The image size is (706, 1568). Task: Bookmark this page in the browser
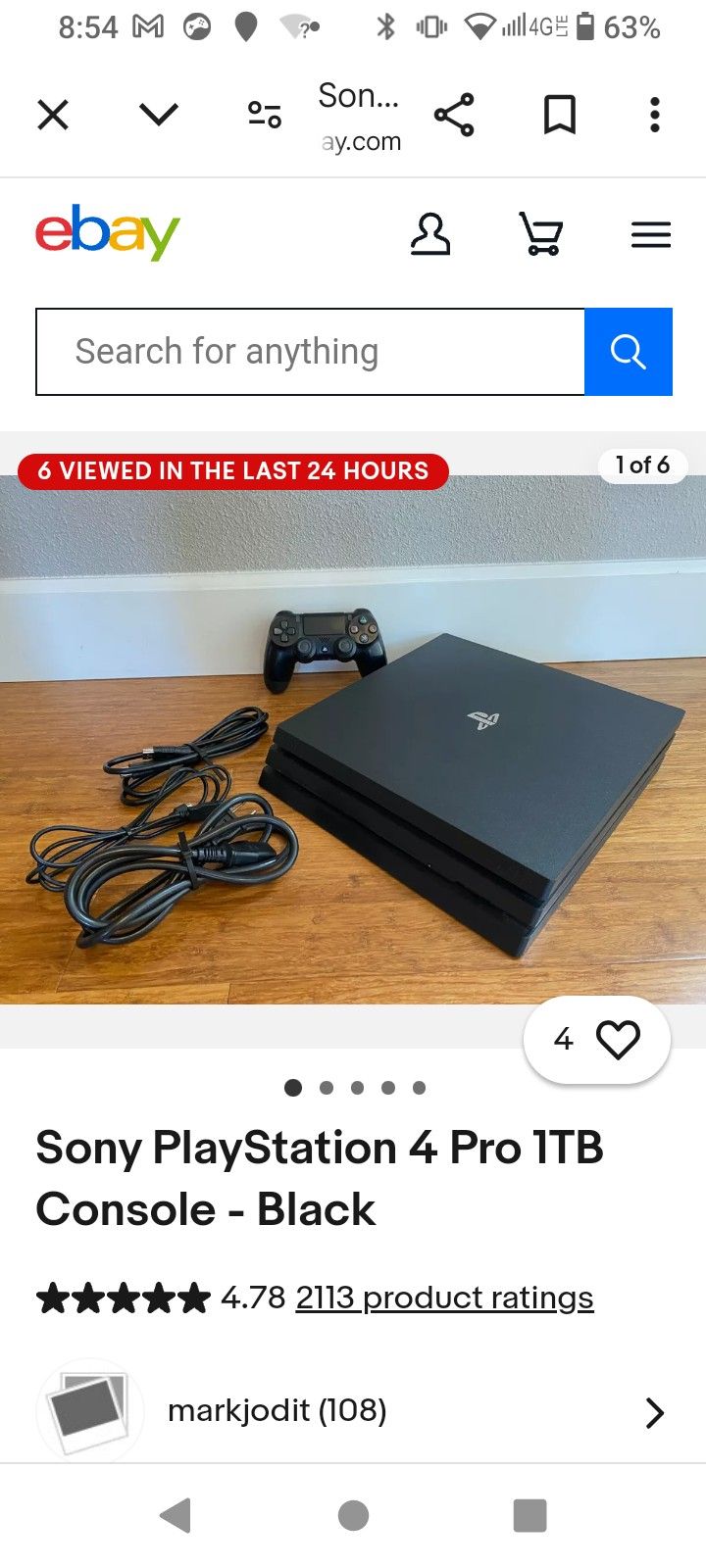pos(559,116)
